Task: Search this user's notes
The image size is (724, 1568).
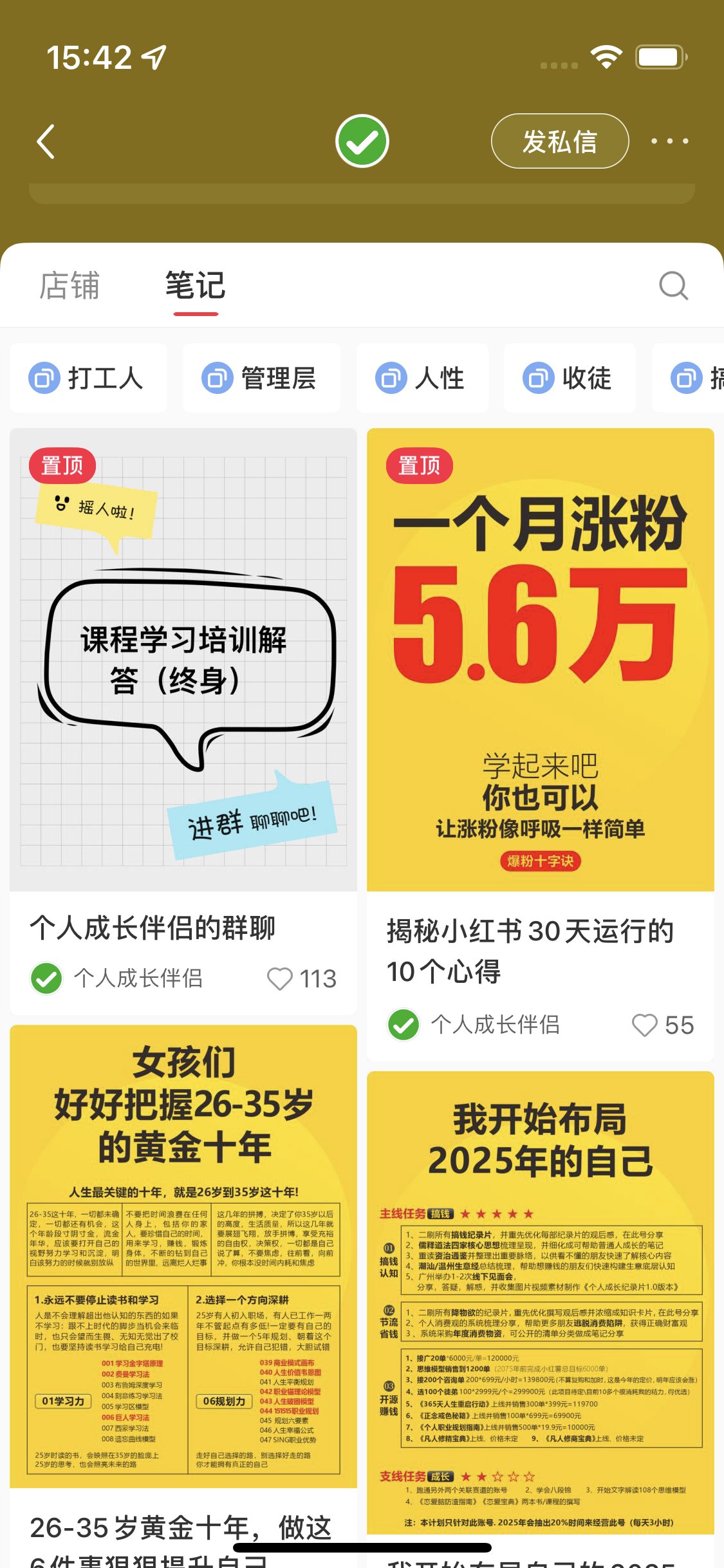Action: (673, 285)
